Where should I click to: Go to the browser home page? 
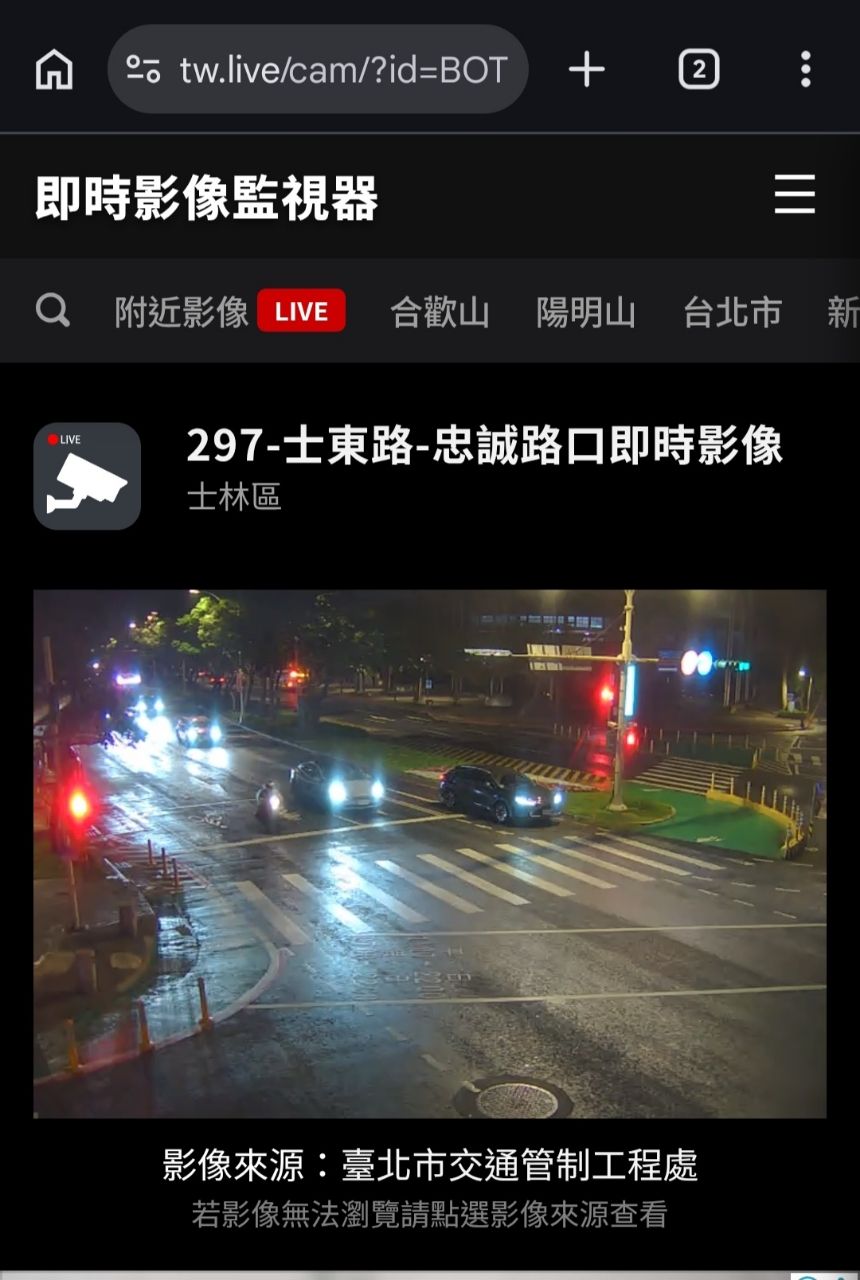pyautogui.click(x=54, y=70)
